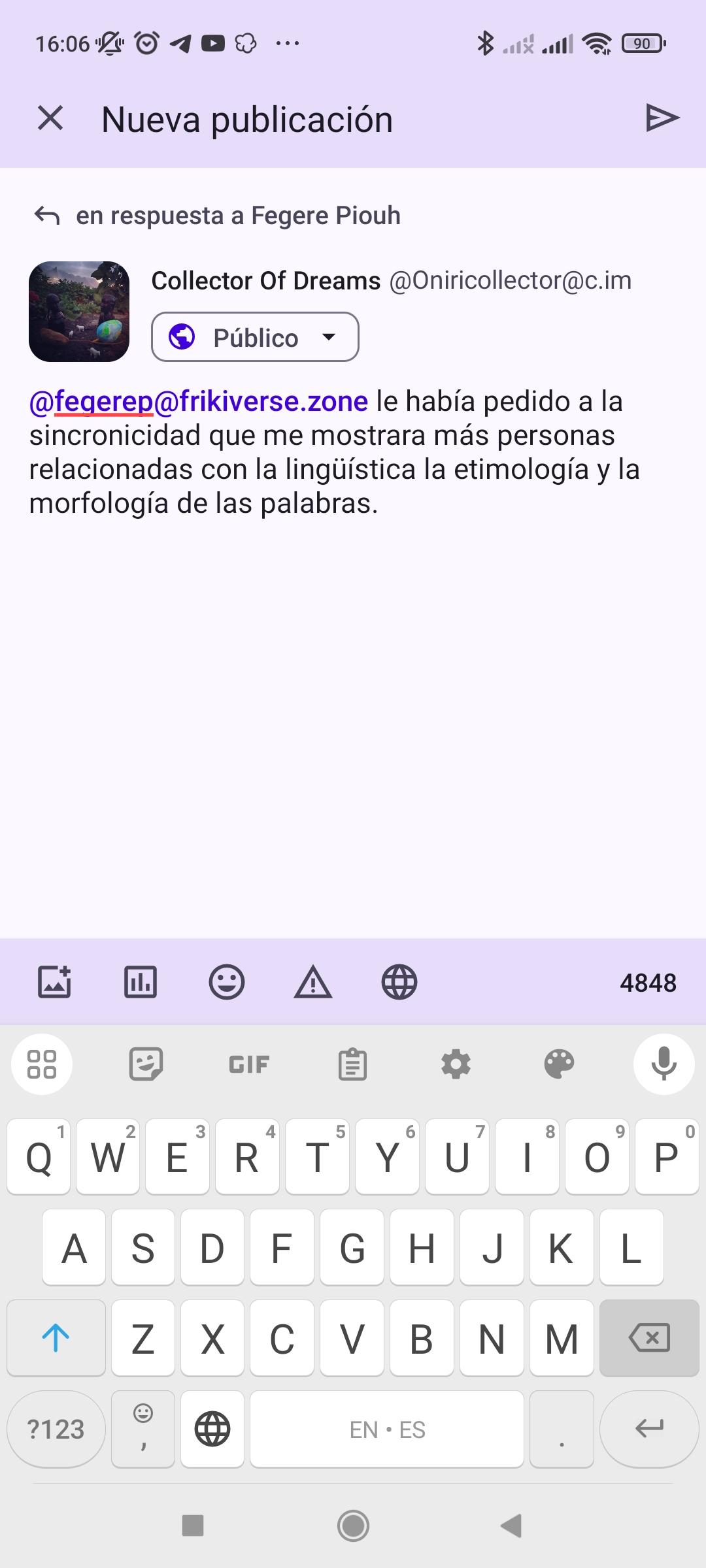Add a poll to the post
This screenshot has height=1568, width=706.
click(x=141, y=982)
